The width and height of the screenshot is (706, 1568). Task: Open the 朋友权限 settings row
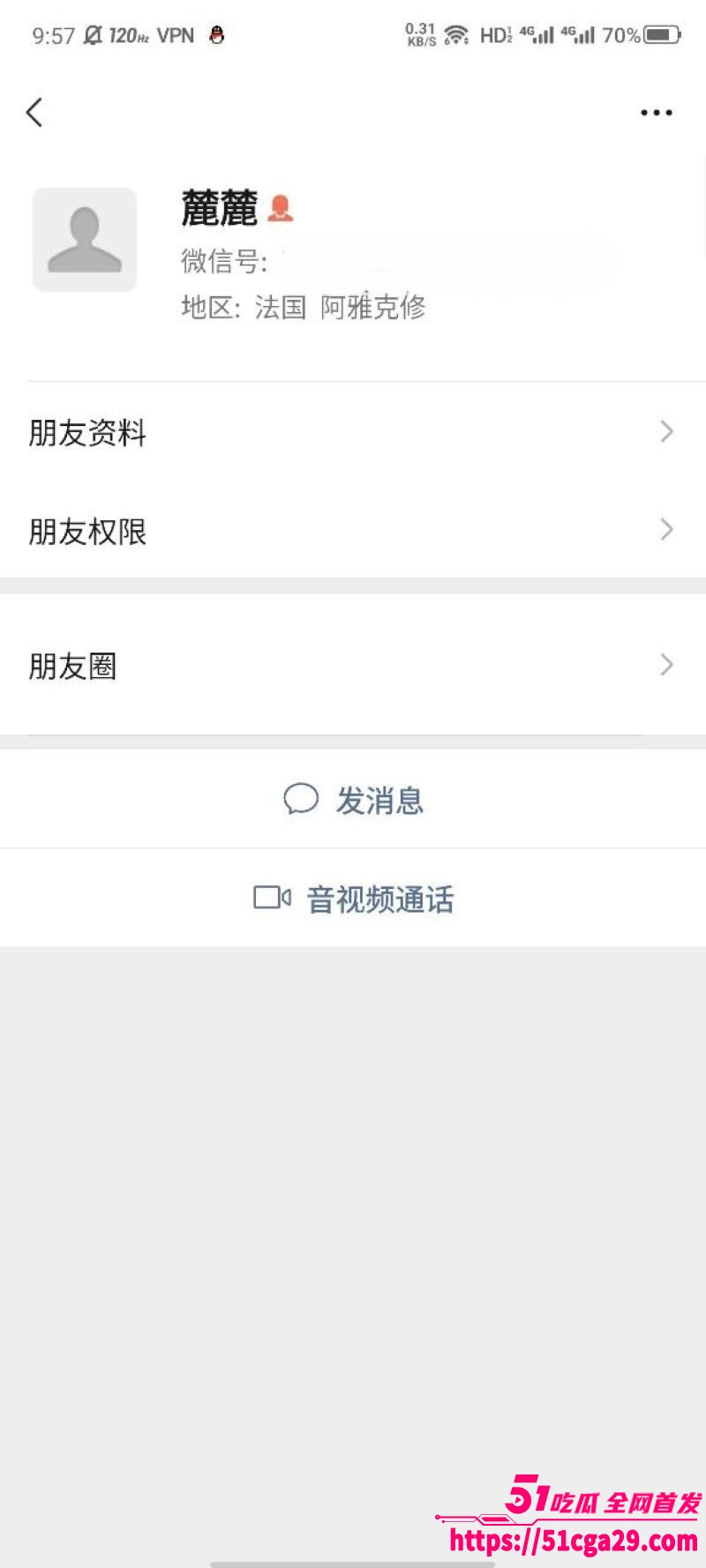click(x=353, y=531)
